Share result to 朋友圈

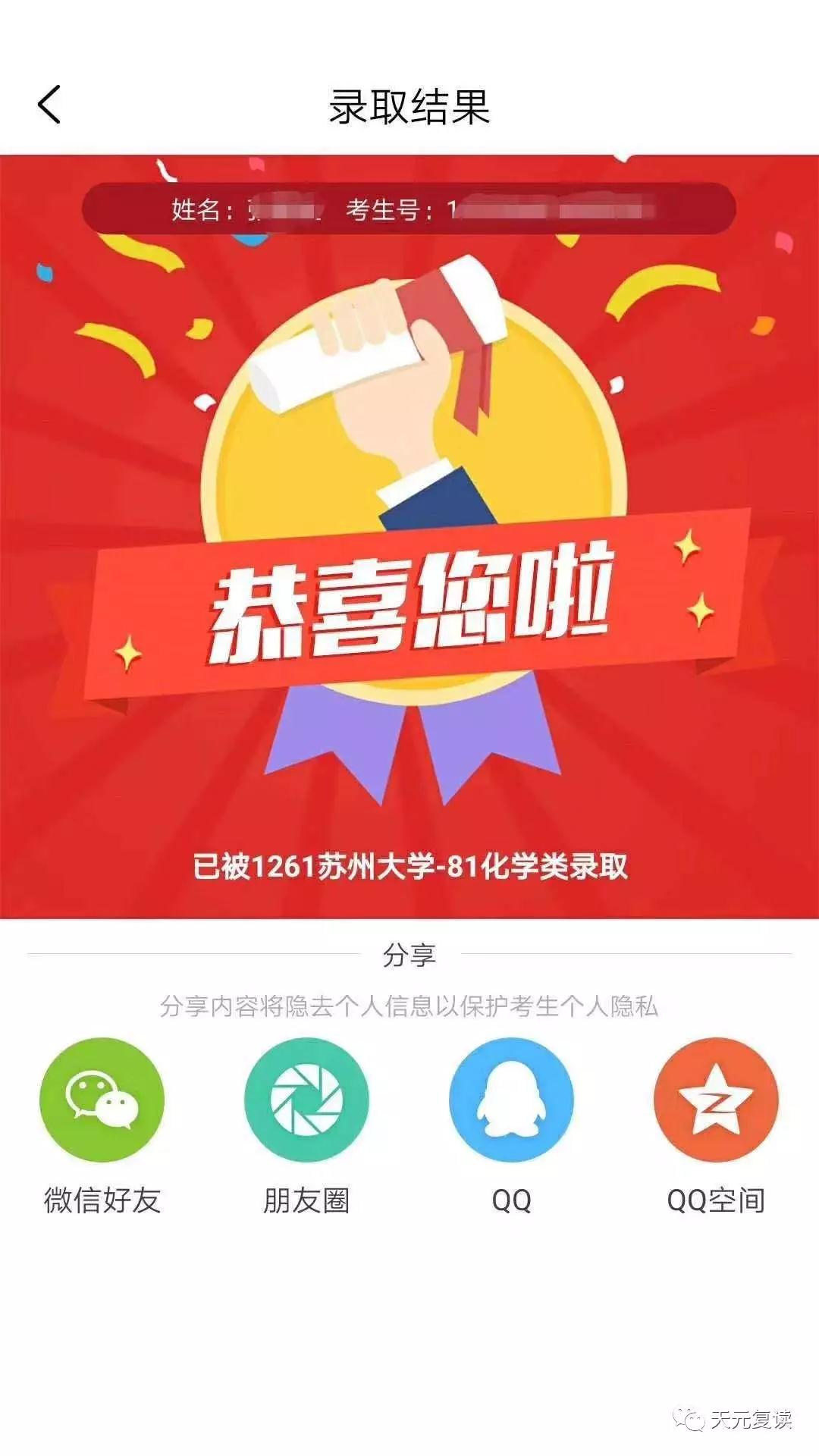[306, 1100]
